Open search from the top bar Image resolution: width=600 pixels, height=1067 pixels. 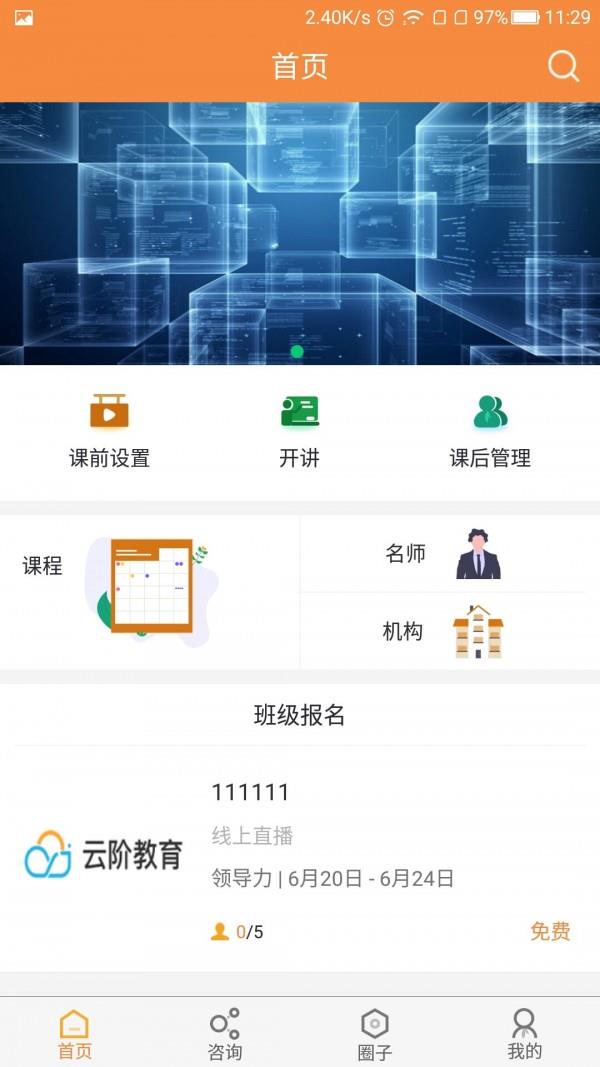point(563,66)
